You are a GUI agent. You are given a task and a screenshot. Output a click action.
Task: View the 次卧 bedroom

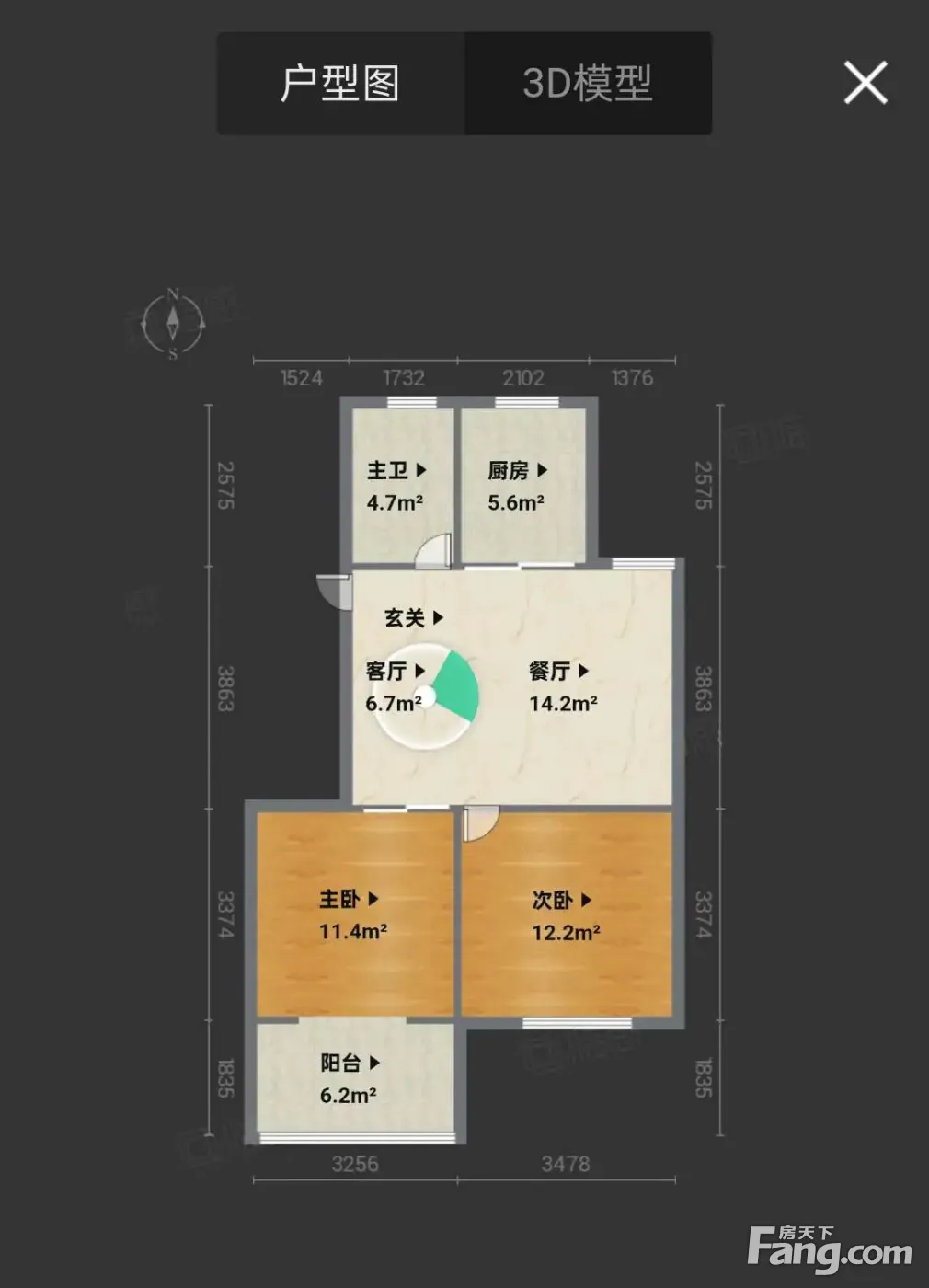point(562,900)
